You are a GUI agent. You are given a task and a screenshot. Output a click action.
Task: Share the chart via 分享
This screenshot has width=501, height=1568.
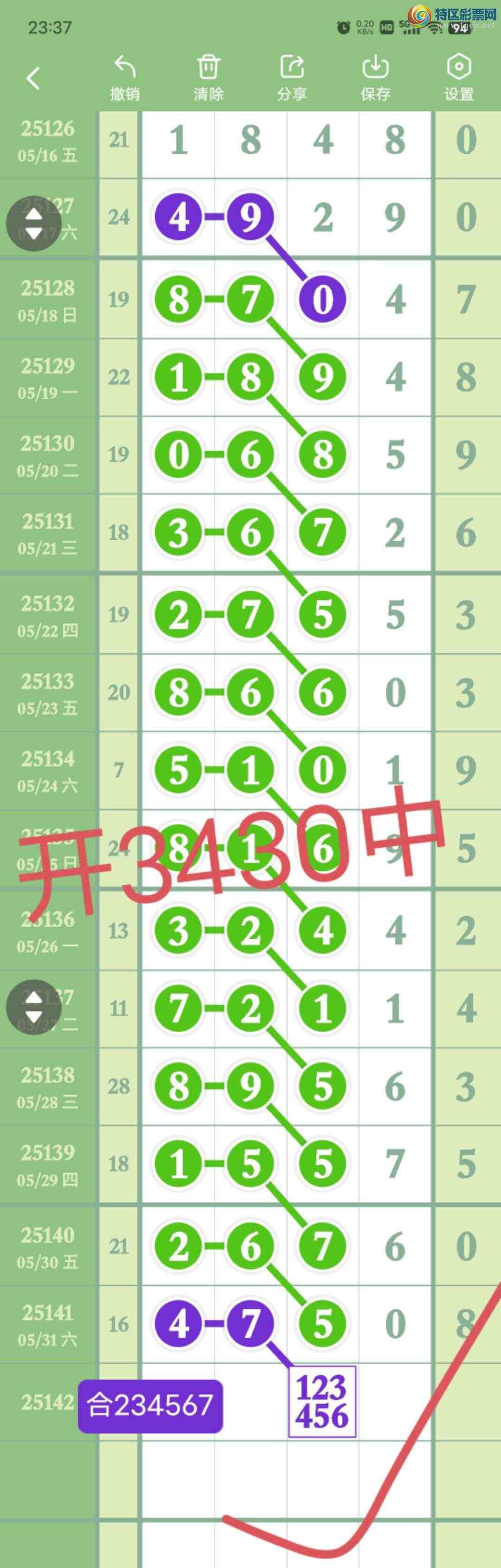click(x=292, y=78)
